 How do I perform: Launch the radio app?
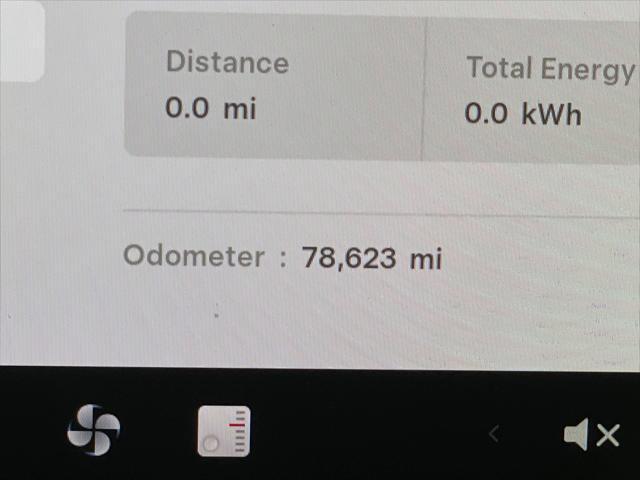[224, 431]
